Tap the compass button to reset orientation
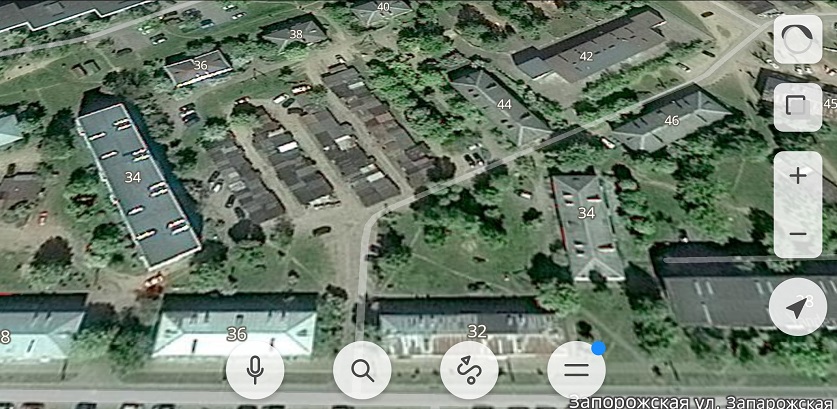The image size is (837, 409). [x=797, y=40]
